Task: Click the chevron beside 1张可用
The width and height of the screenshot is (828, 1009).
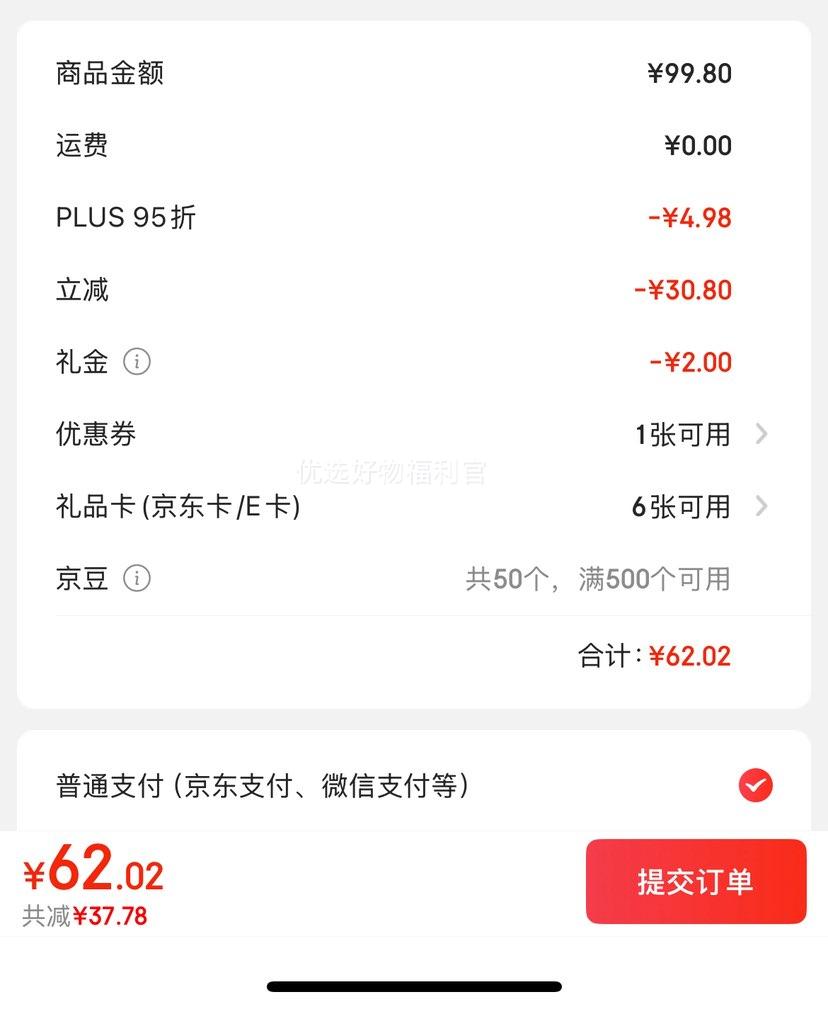Action: pyautogui.click(x=762, y=434)
